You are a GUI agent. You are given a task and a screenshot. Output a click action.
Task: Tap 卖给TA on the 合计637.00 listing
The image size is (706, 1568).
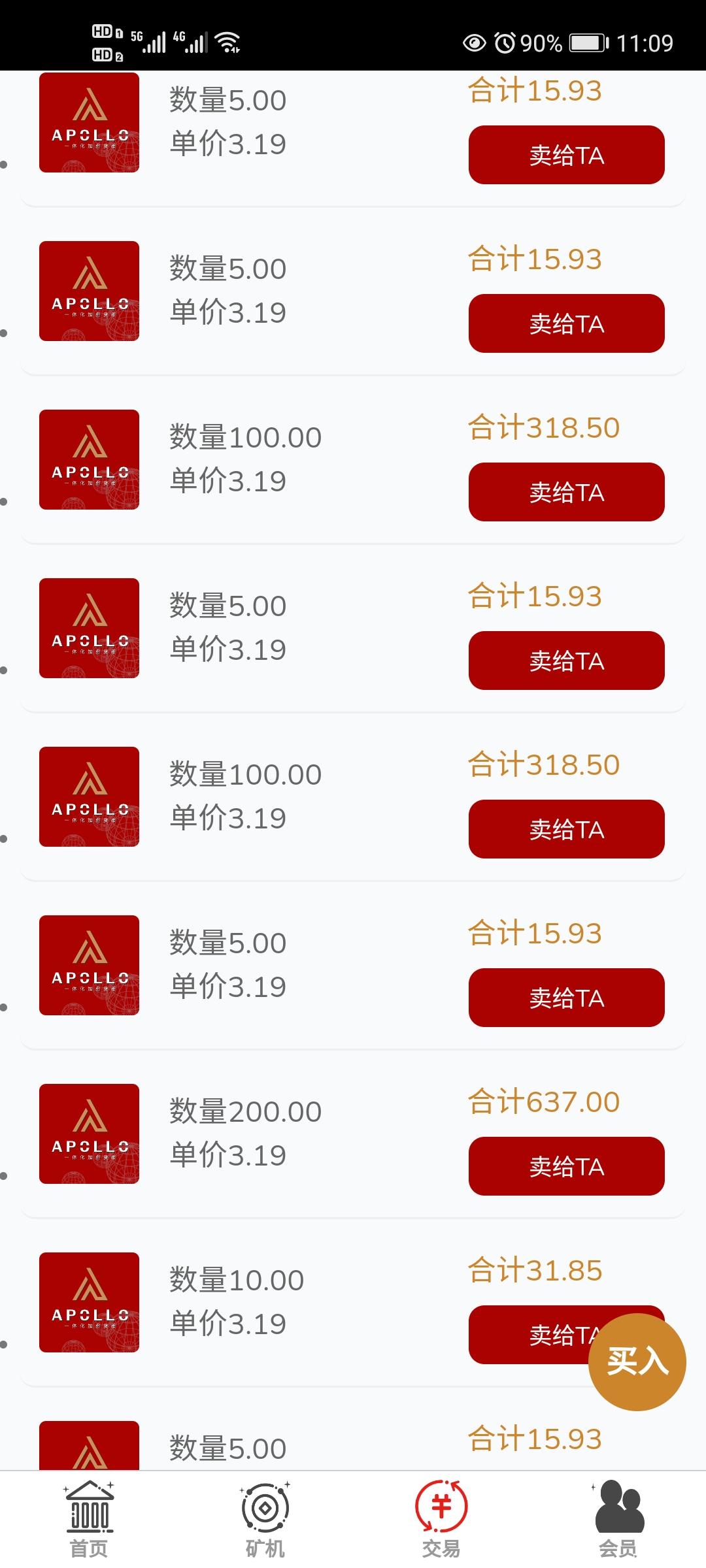pyautogui.click(x=566, y=1167)
